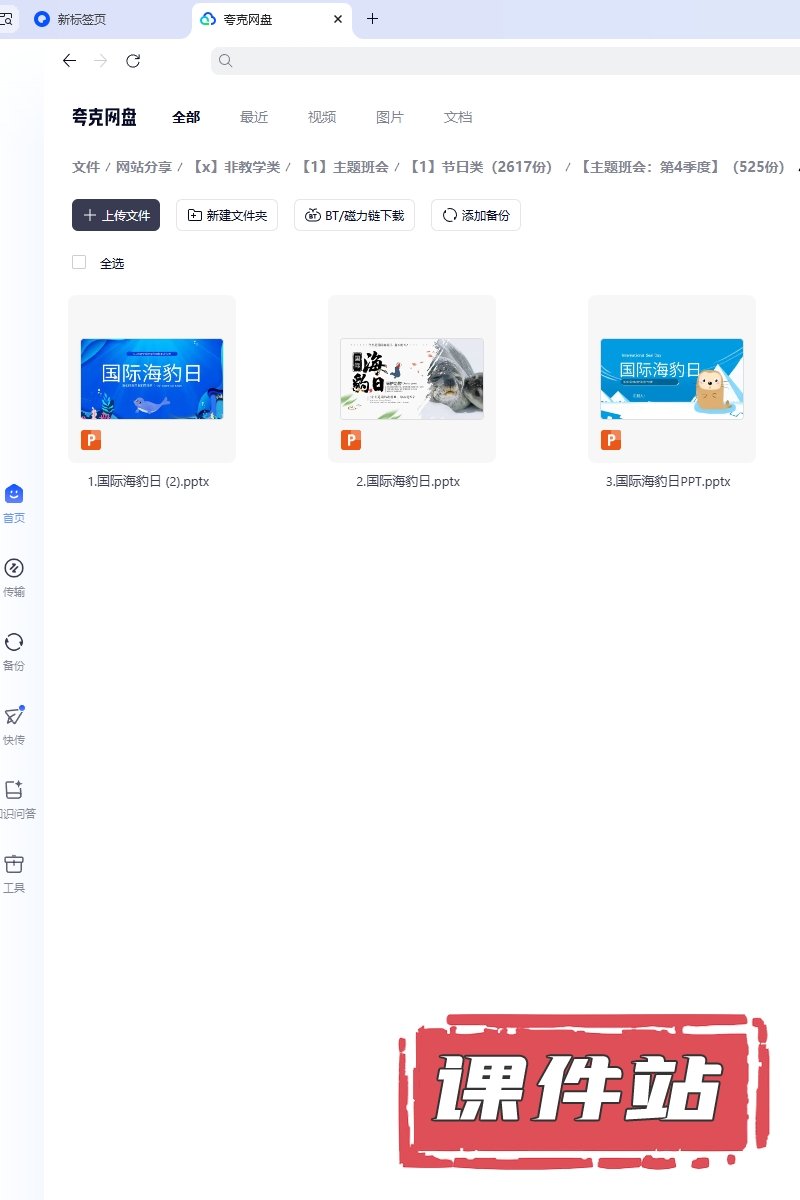Go back to the previous page
The image size is (800, 1200).
[69, 61]
